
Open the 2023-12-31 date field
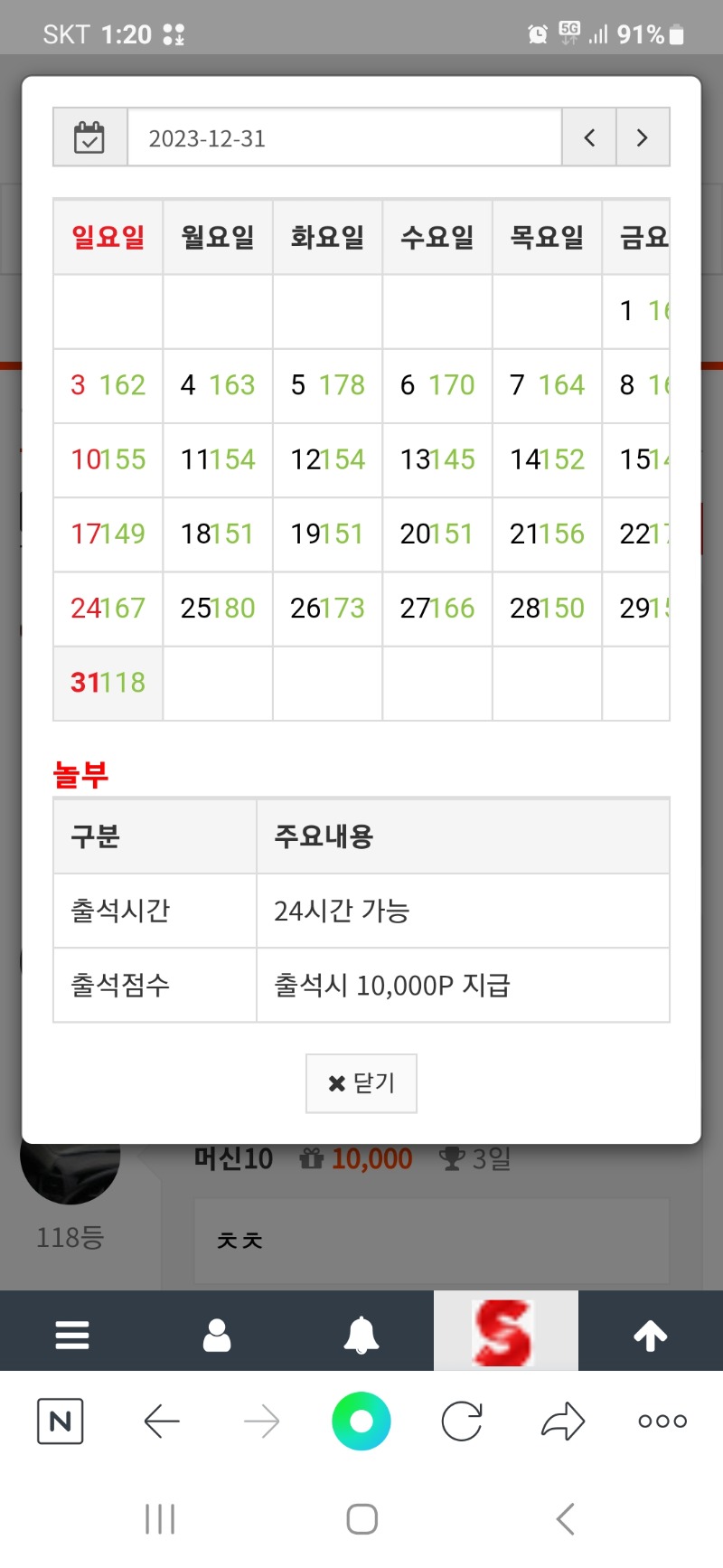click(344, 137)
